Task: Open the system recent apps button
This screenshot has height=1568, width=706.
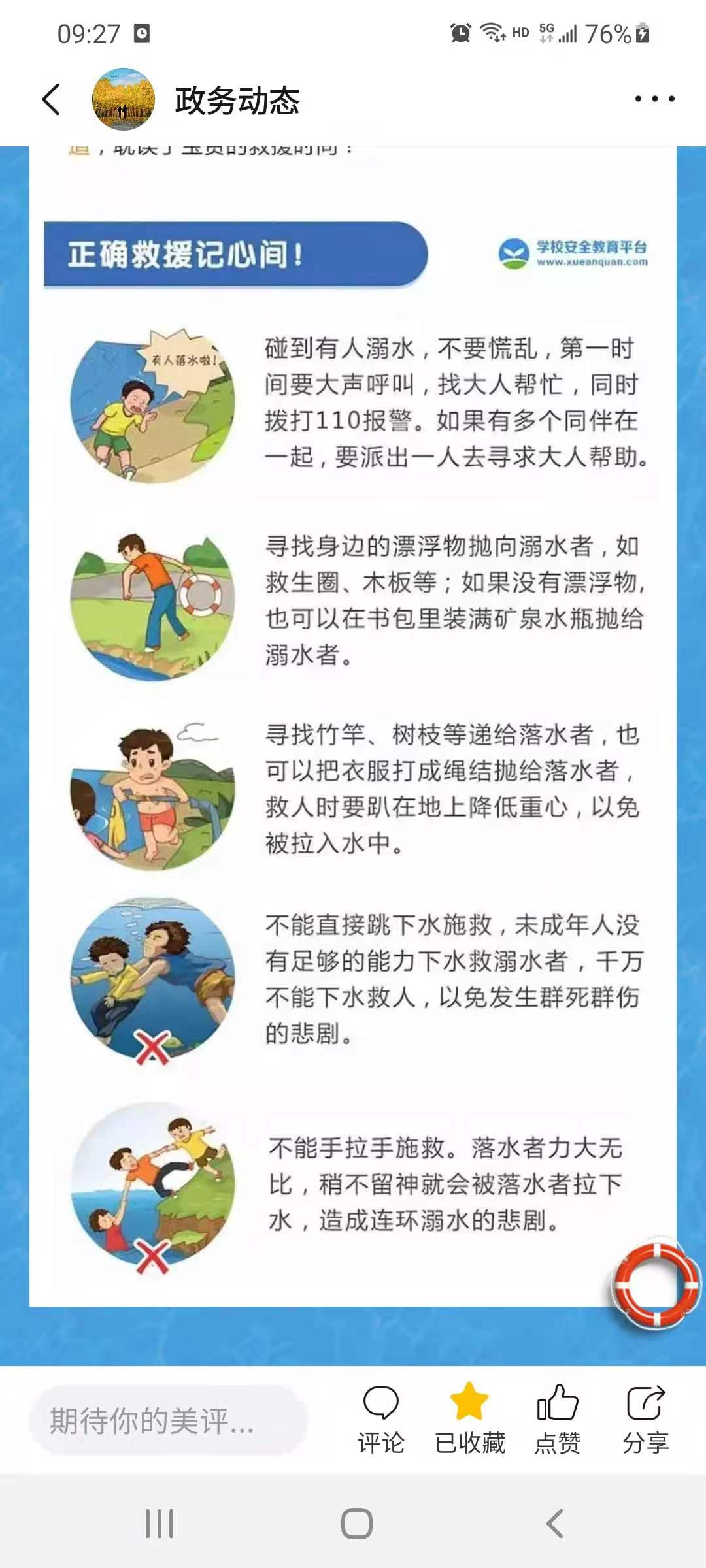Action: tap(160, 1524)
